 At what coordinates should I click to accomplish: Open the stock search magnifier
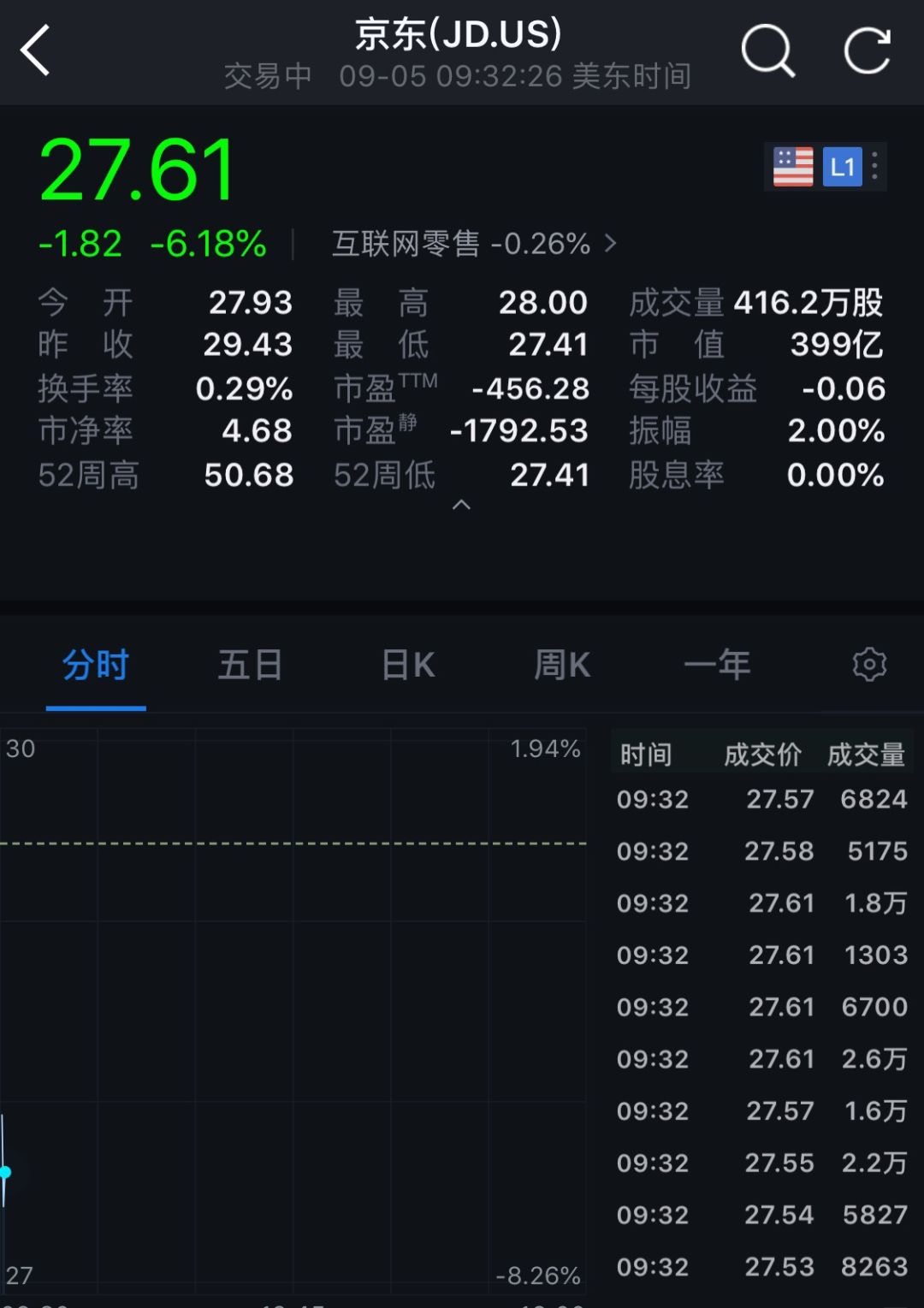coord(767,51)
